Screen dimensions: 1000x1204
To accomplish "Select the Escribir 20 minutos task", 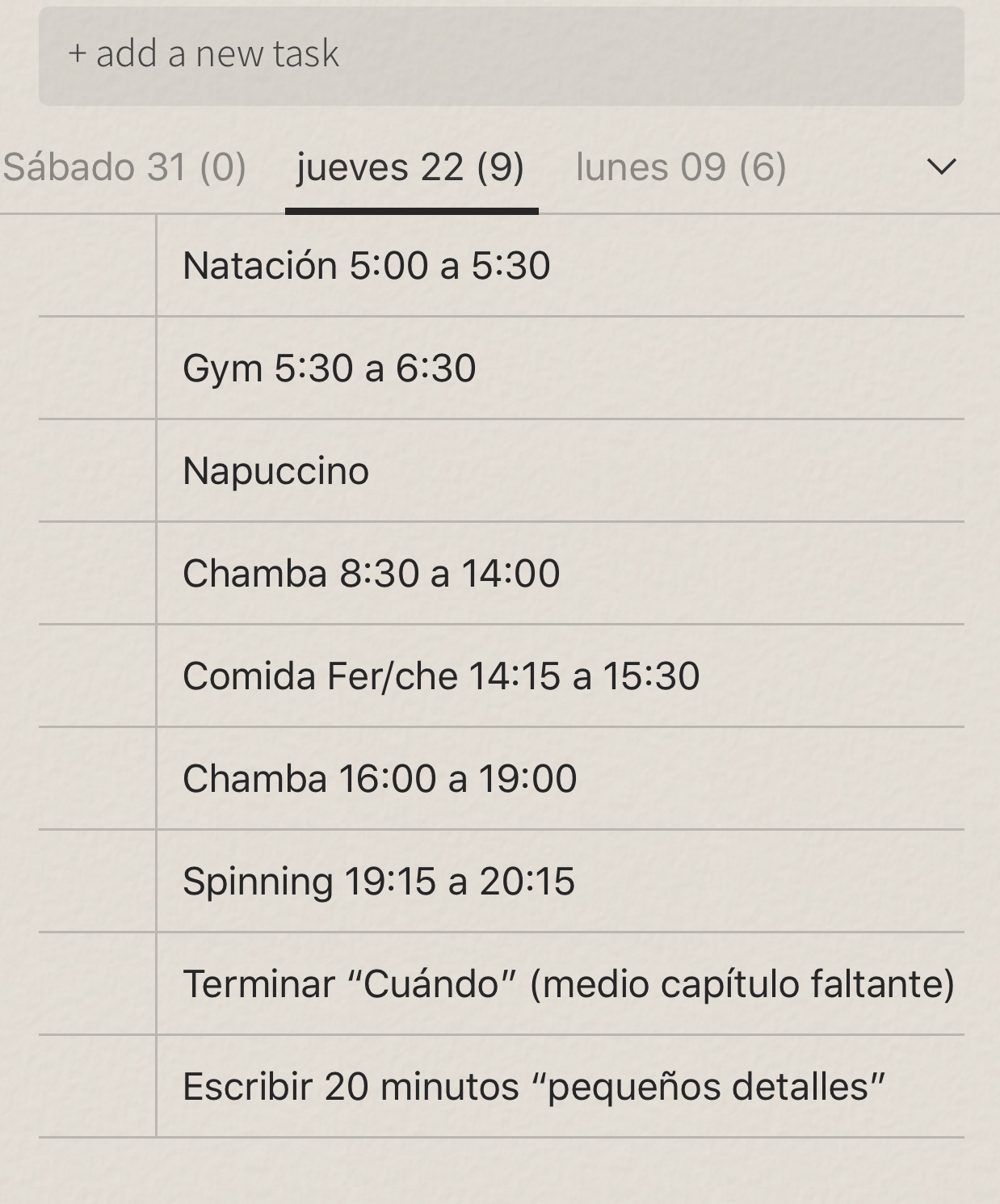I will point(534,1087).
